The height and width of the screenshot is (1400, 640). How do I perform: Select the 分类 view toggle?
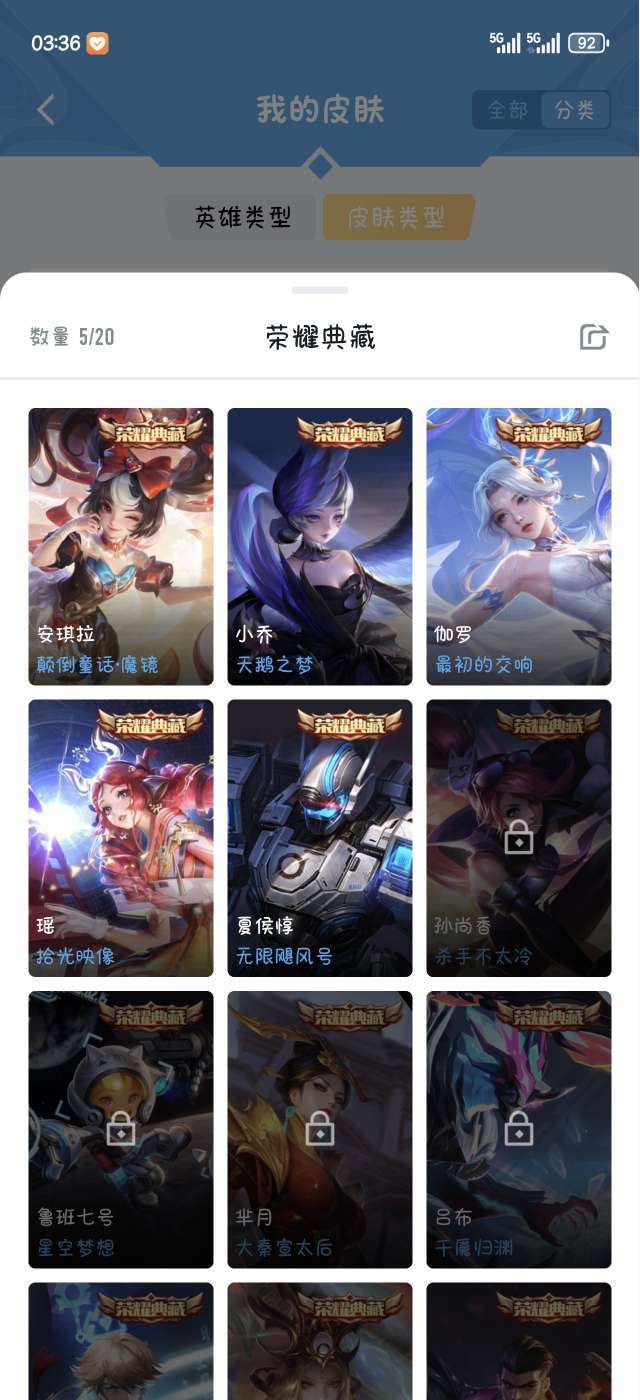click(574, 110)
